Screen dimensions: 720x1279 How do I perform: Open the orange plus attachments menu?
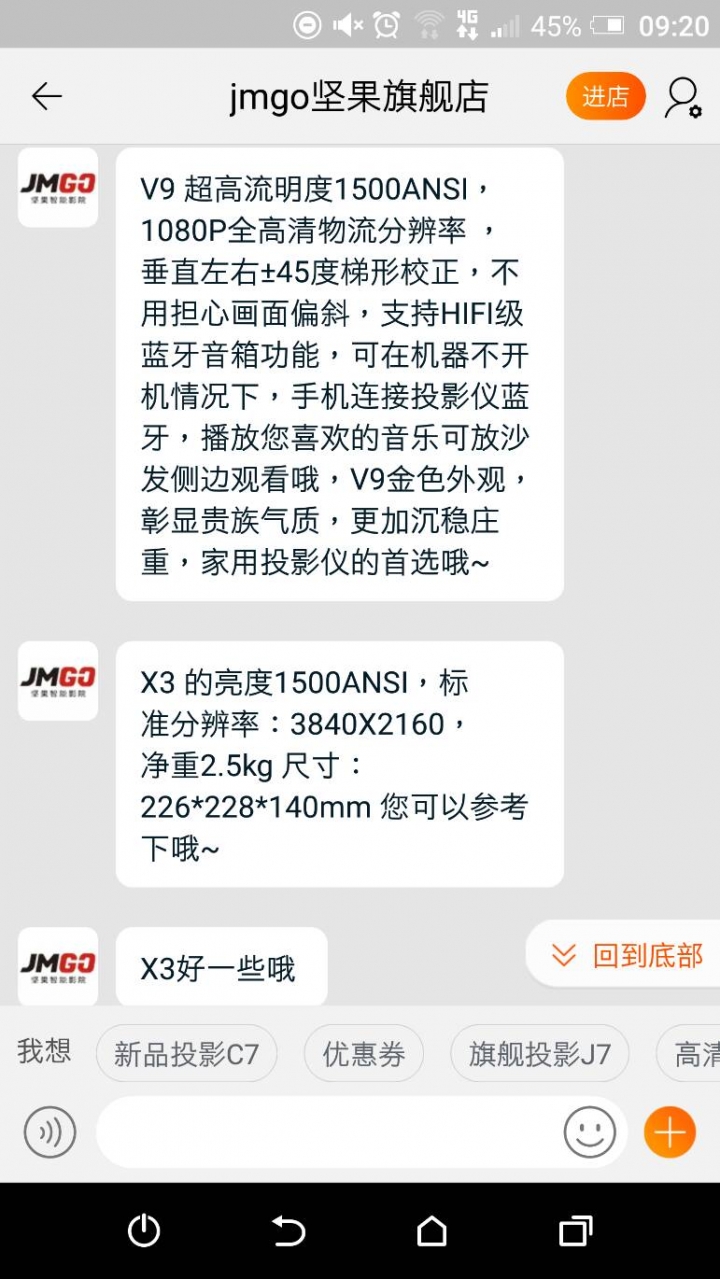[670, 1132]
